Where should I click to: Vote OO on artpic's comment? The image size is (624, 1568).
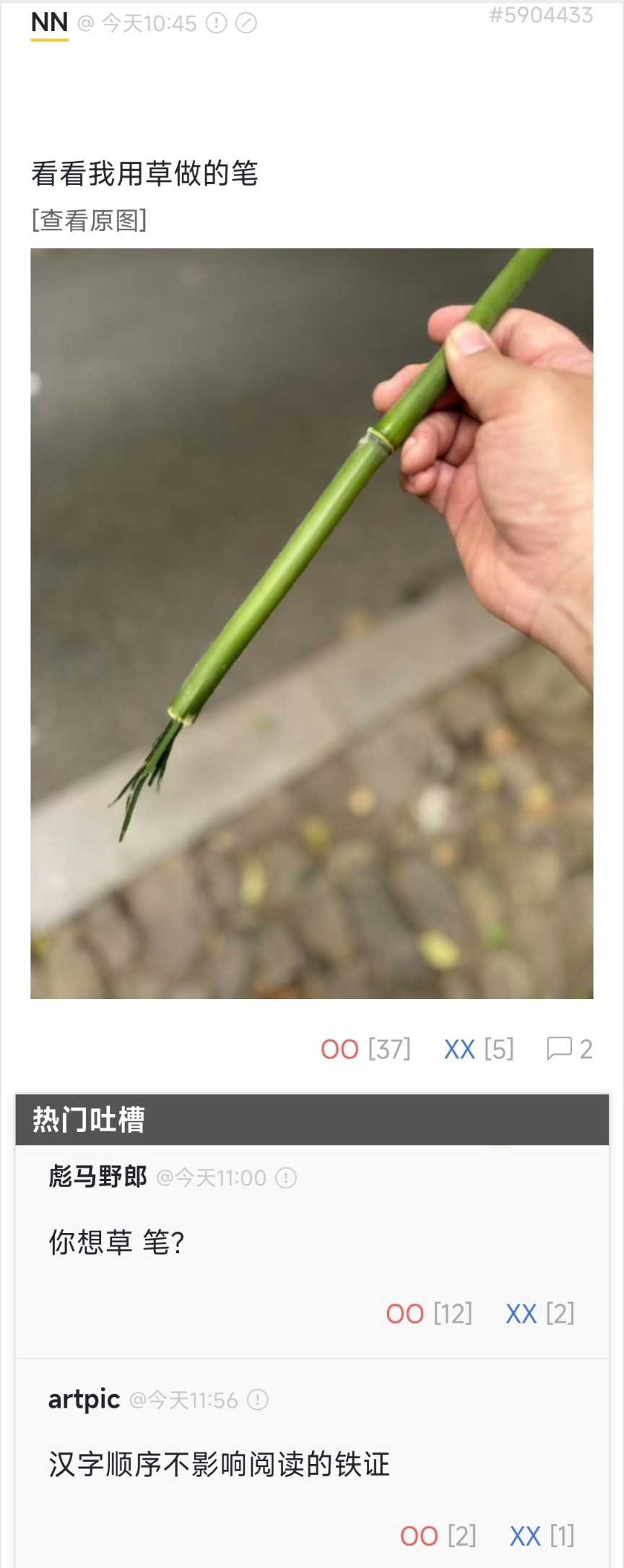pos(420,1536)
